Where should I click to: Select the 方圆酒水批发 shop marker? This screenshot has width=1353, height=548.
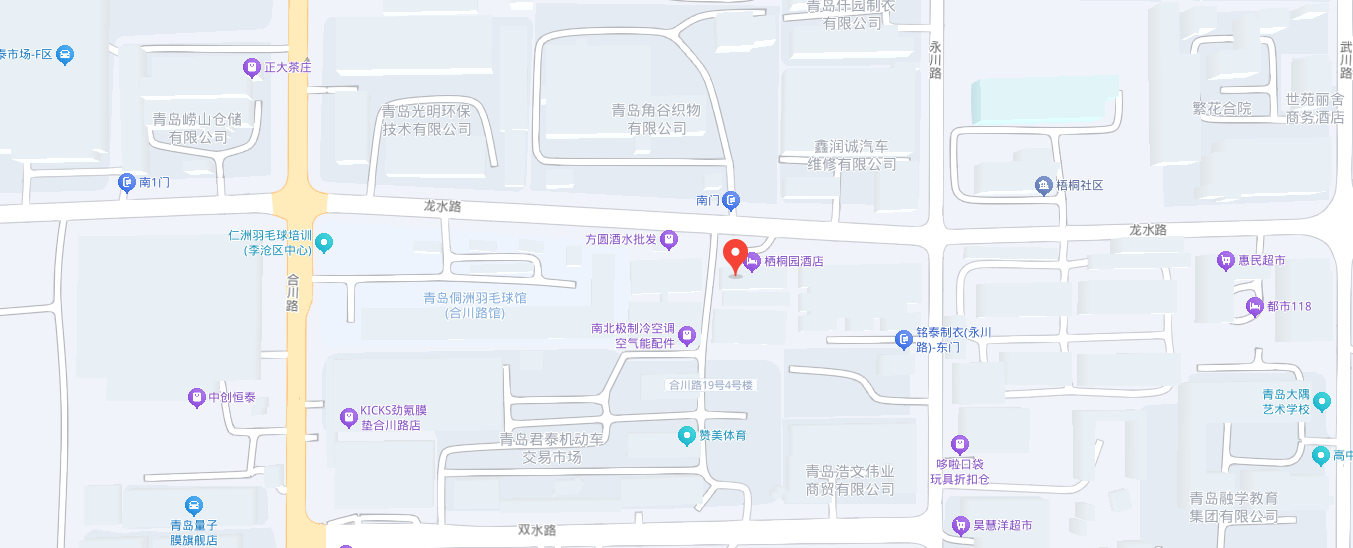pyautogui.click(x=669, y=239)
